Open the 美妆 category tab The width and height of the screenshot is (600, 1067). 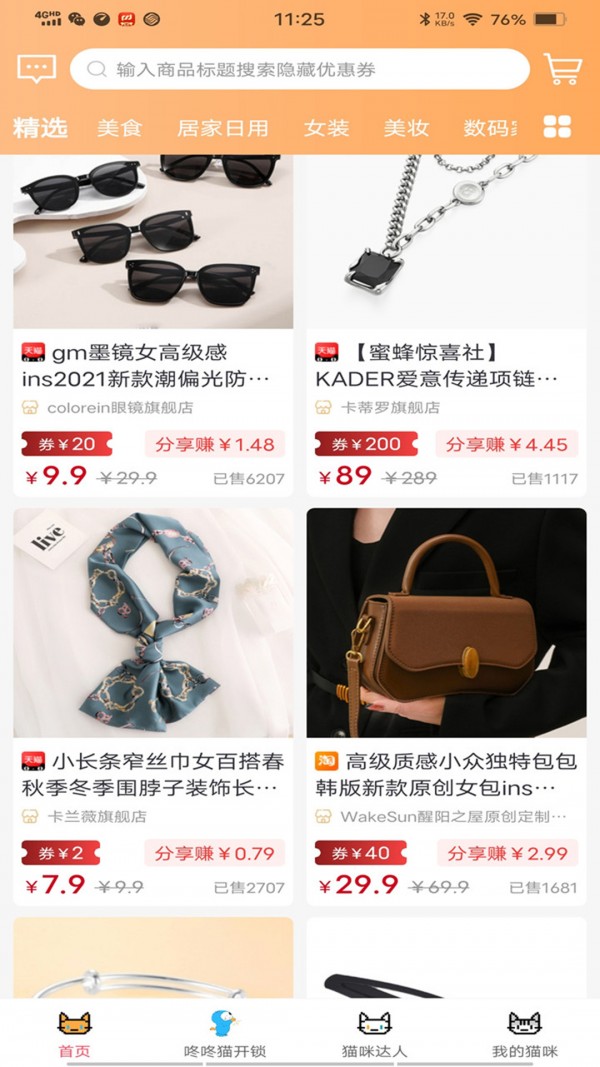[406, 128]
